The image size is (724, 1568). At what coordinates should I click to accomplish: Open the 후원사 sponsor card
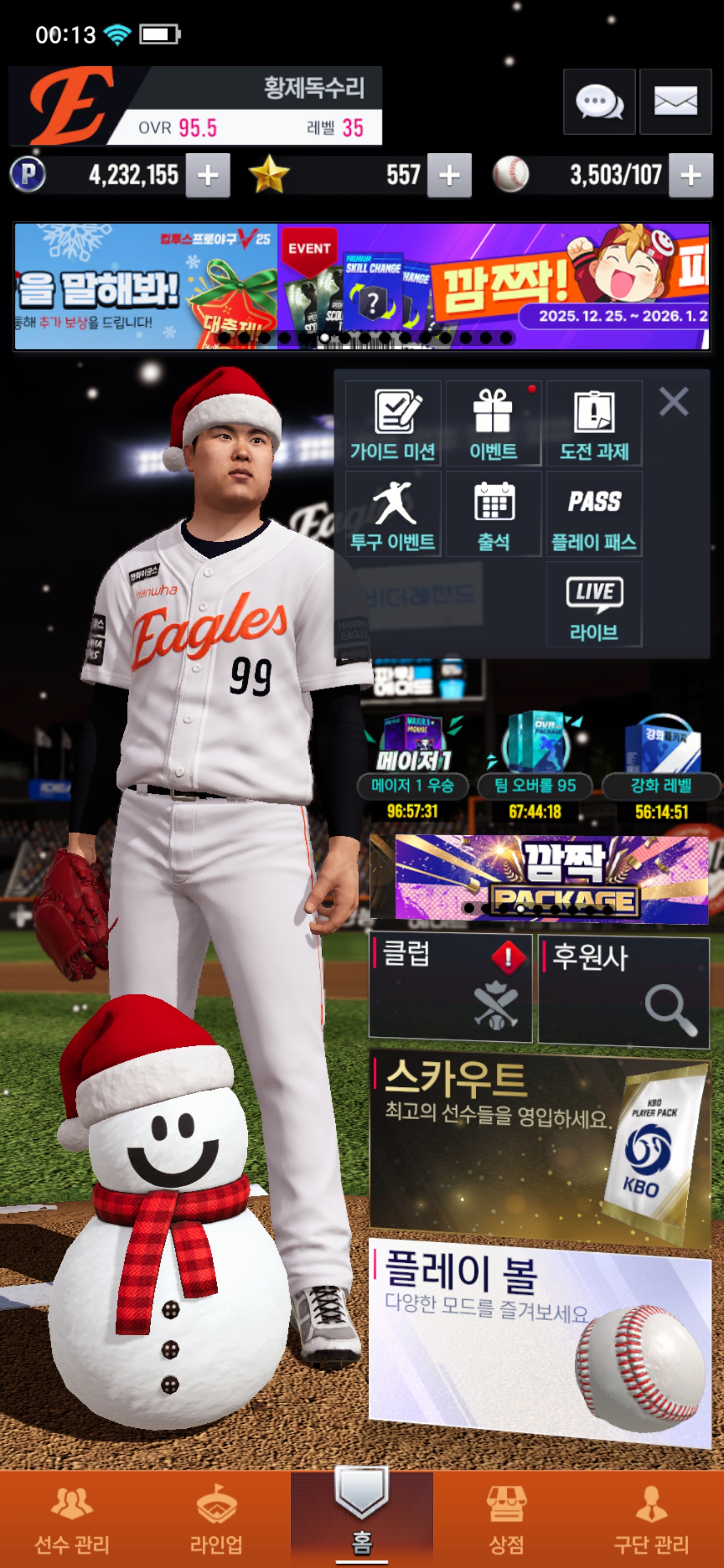click(623, 991)
